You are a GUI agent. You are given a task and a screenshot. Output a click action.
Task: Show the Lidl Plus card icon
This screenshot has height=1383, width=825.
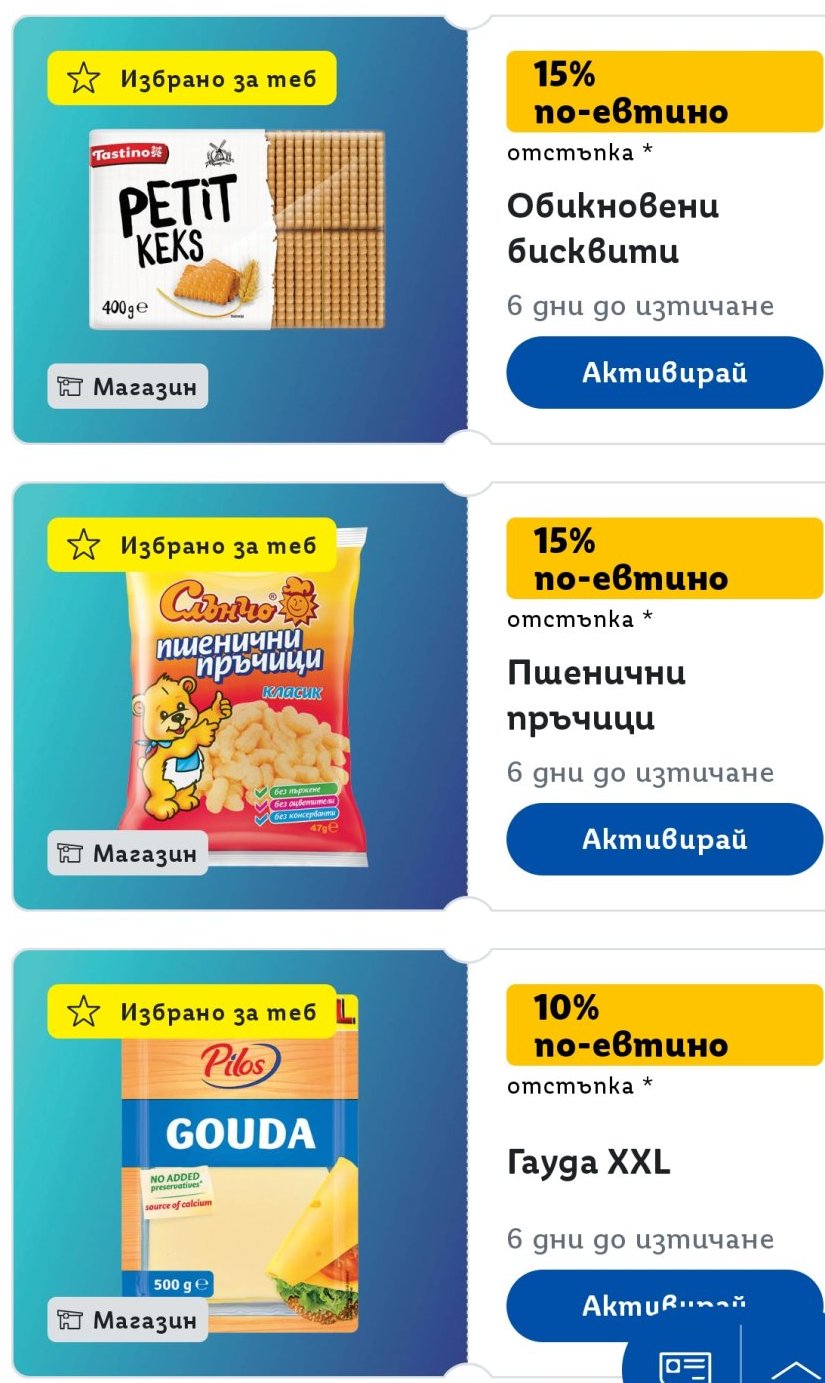click(685, 1364)
